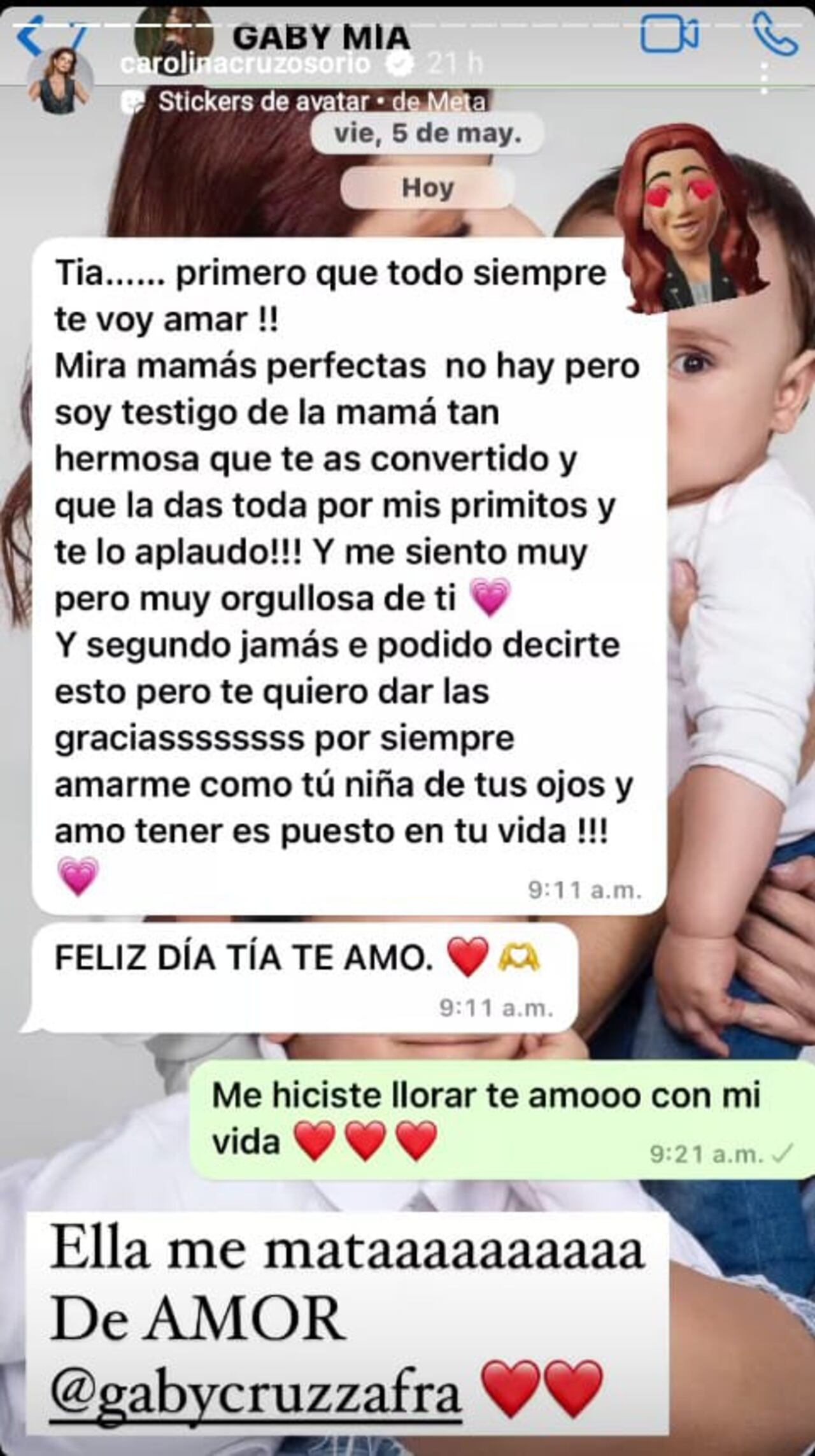815x1456 pixels.
Task: Open carolinacruzosorio's profile picture
Action: tap(59, 81)
